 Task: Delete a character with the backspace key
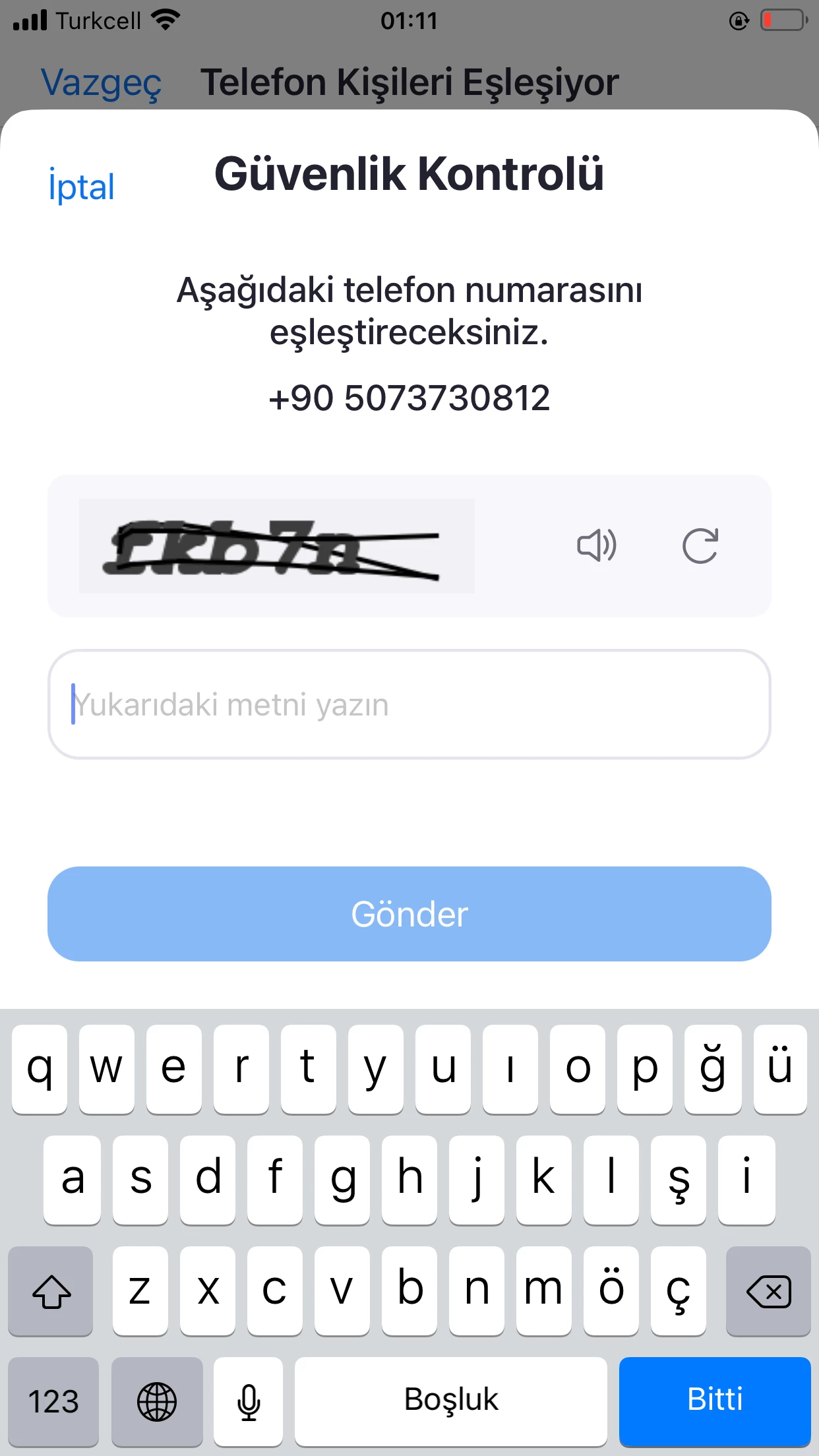point(768,1291)
